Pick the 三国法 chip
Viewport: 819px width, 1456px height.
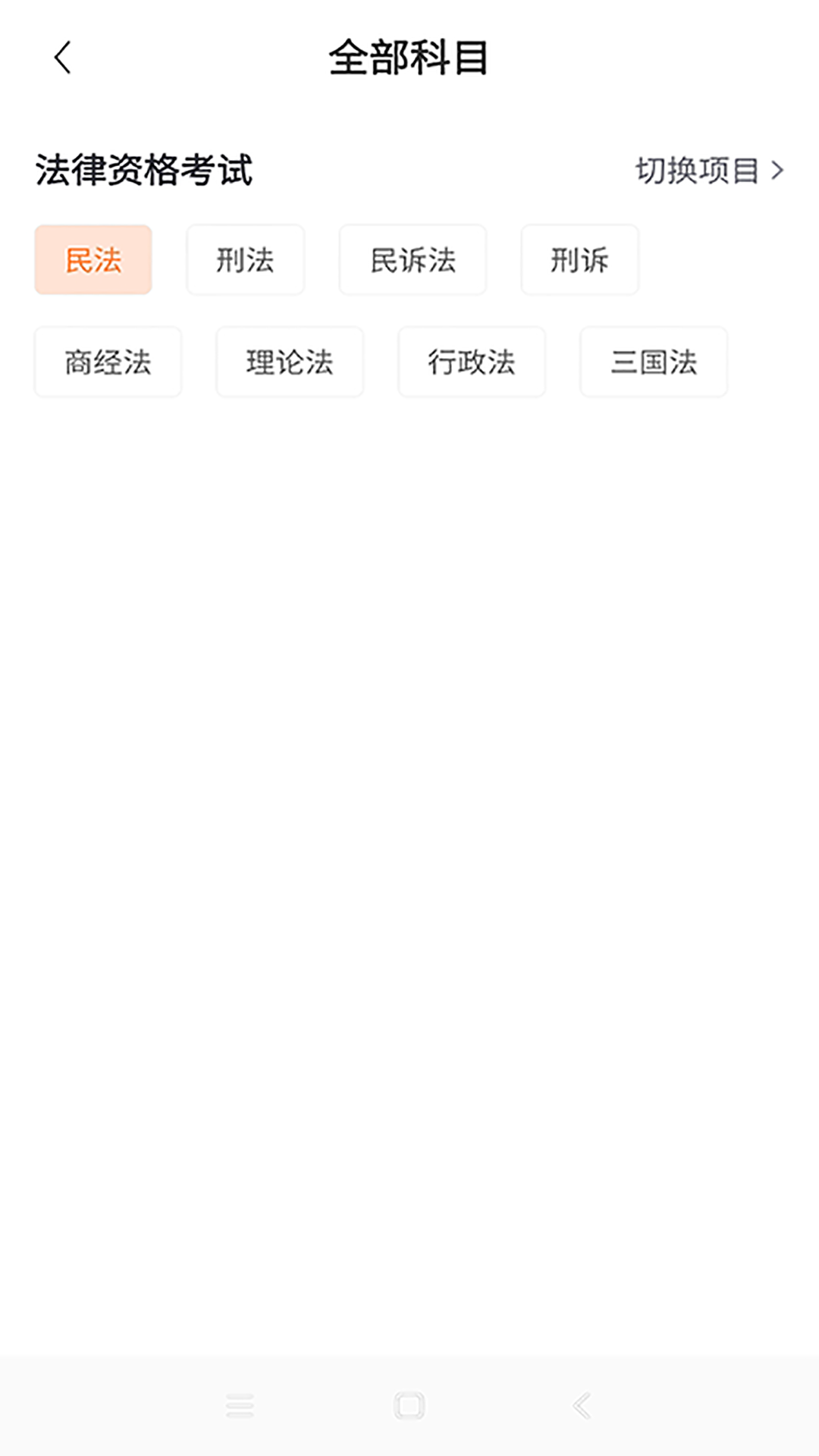coord(654,362)
